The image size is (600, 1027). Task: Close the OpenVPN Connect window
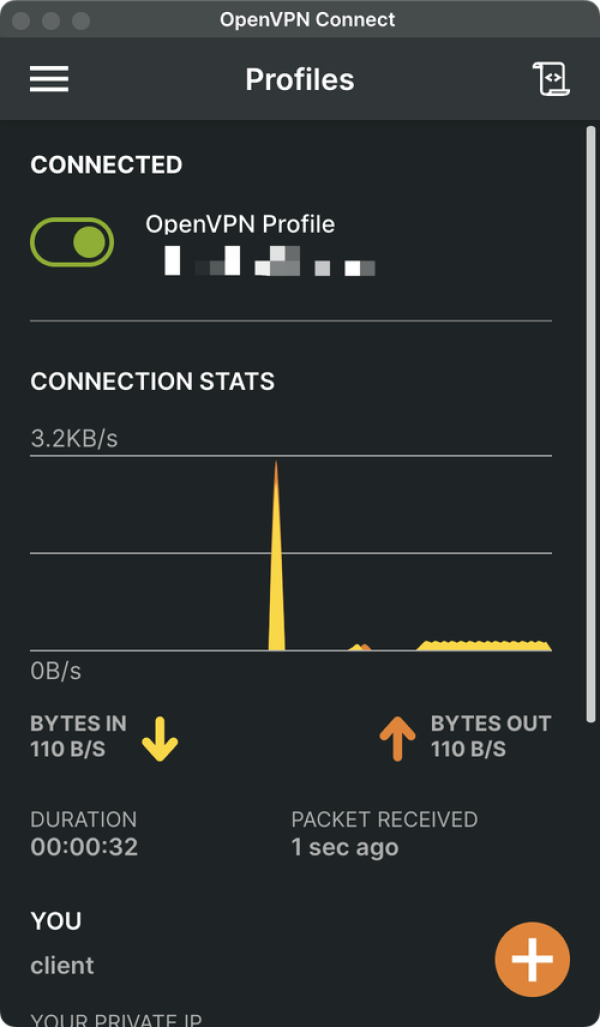[21, 20]
